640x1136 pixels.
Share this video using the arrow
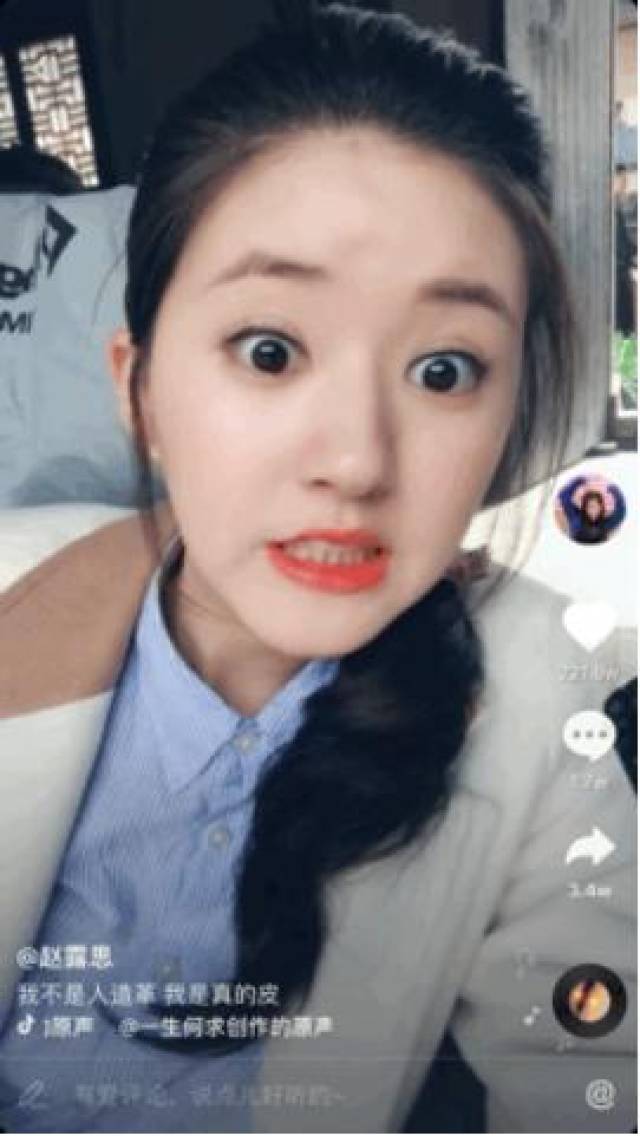pos(590,847)
